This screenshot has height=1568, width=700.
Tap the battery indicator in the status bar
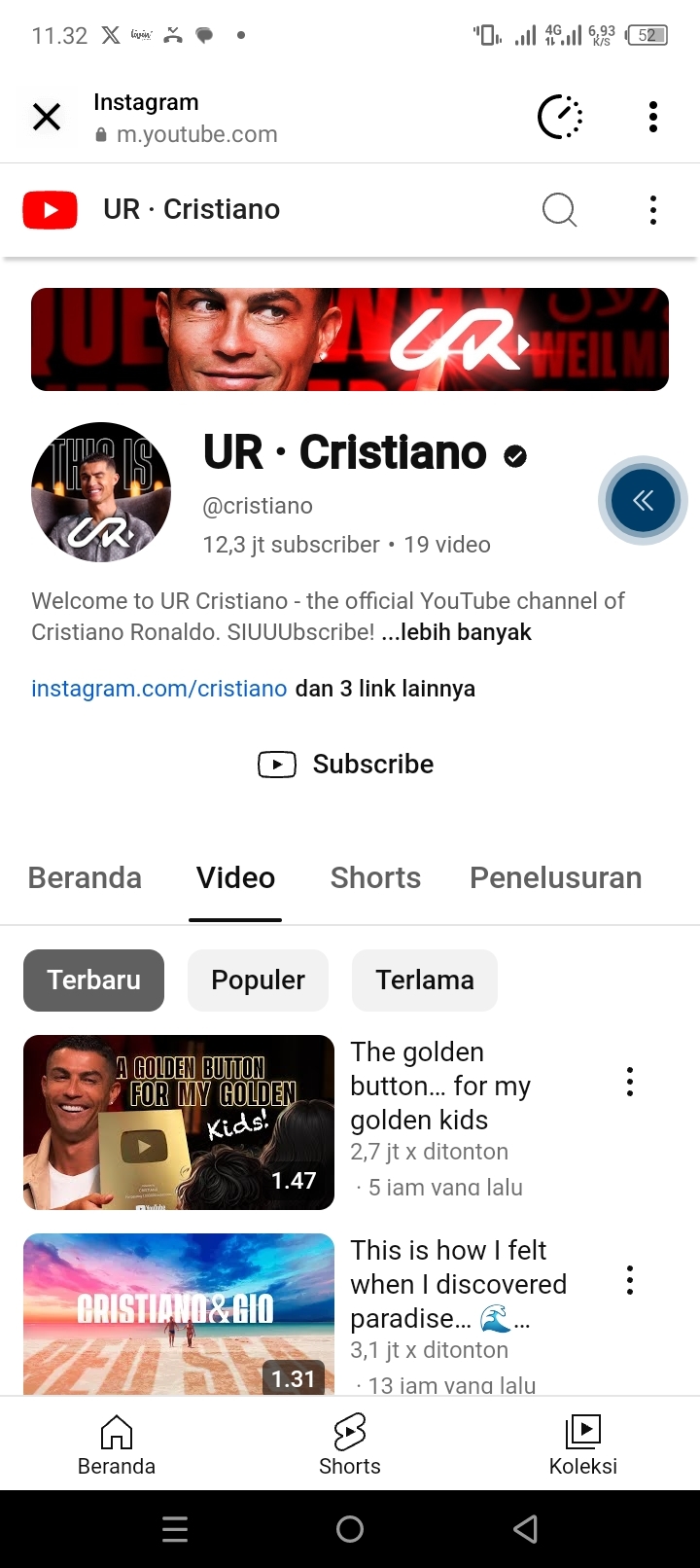point(648,35)
